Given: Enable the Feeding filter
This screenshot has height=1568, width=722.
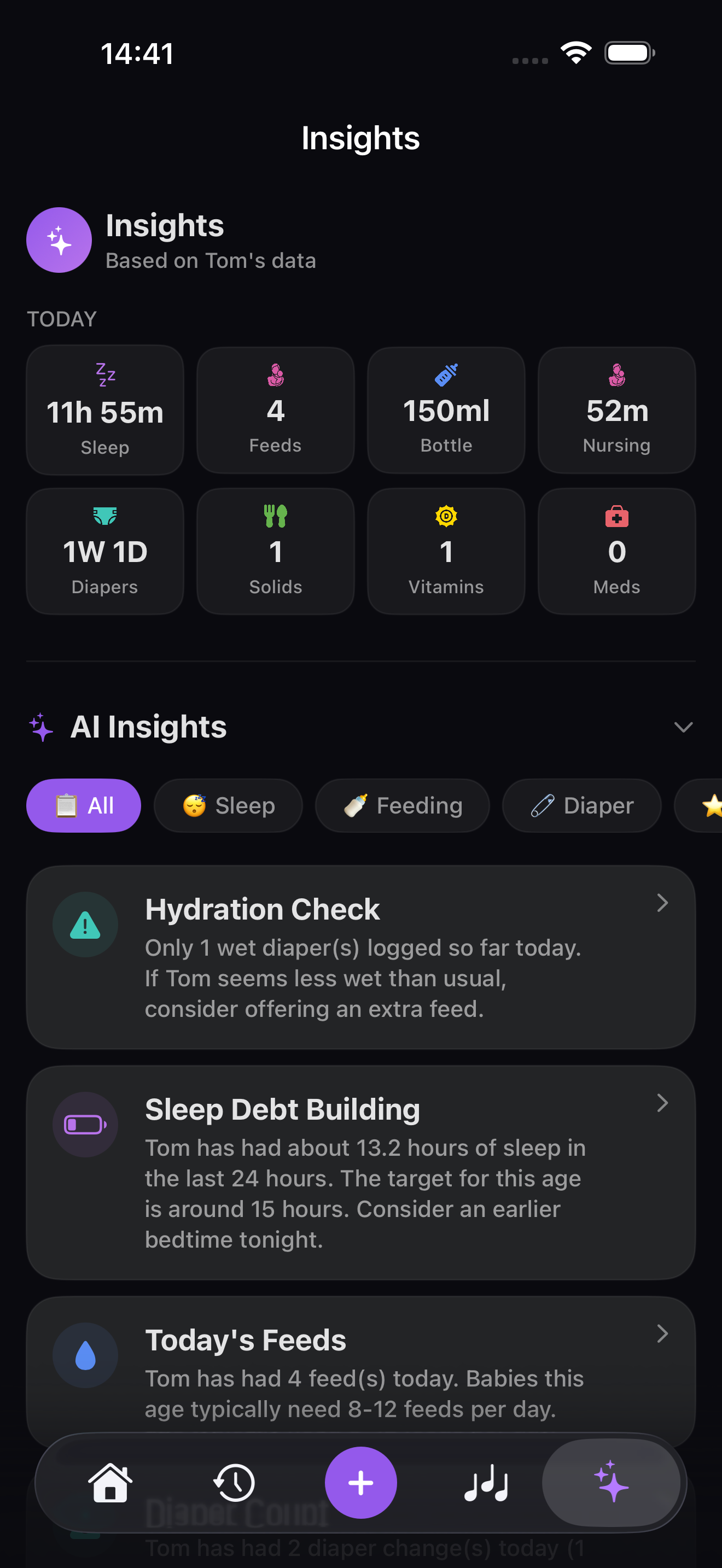Looking at the screenshot, I should click(402, 805).
